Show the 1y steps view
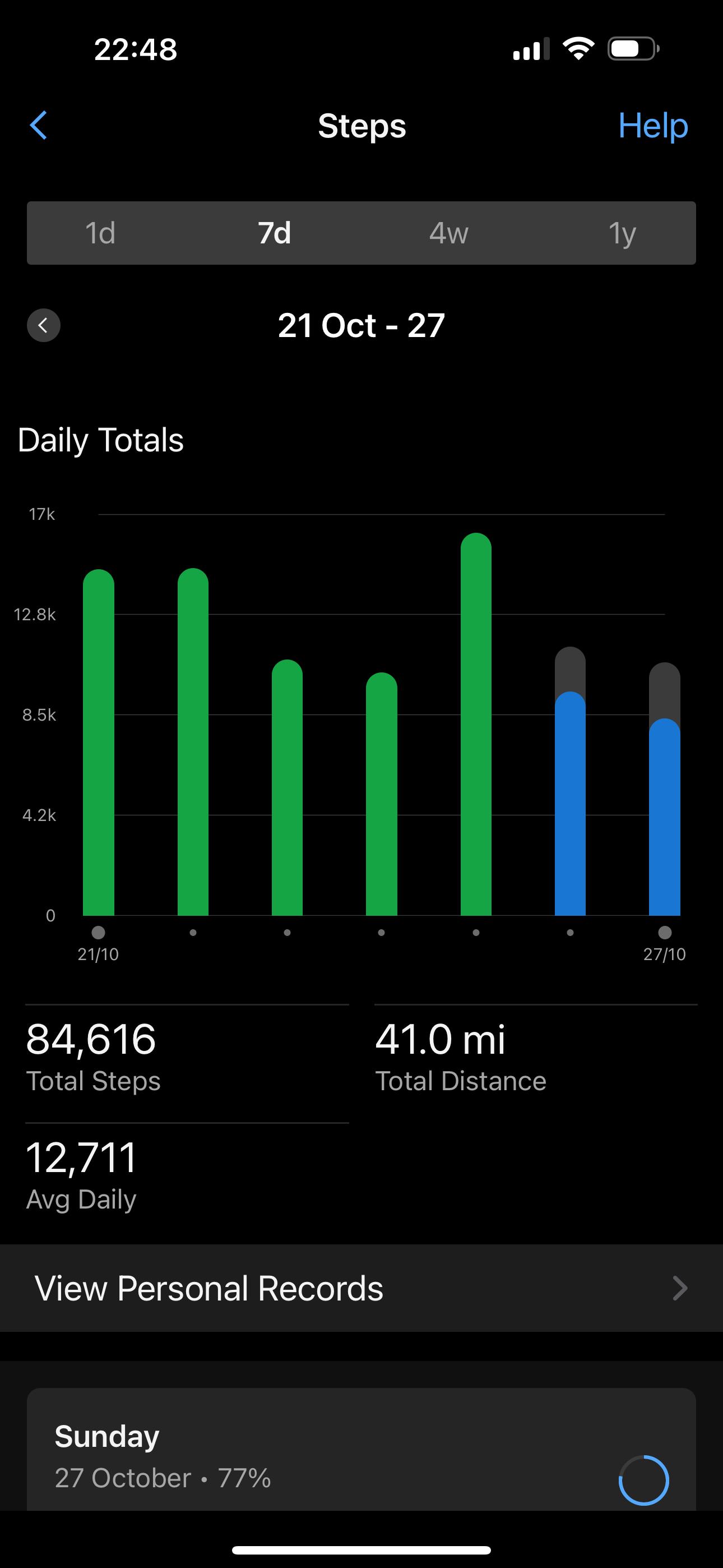Screen dimensions: 723x1568 pos(622,233)
